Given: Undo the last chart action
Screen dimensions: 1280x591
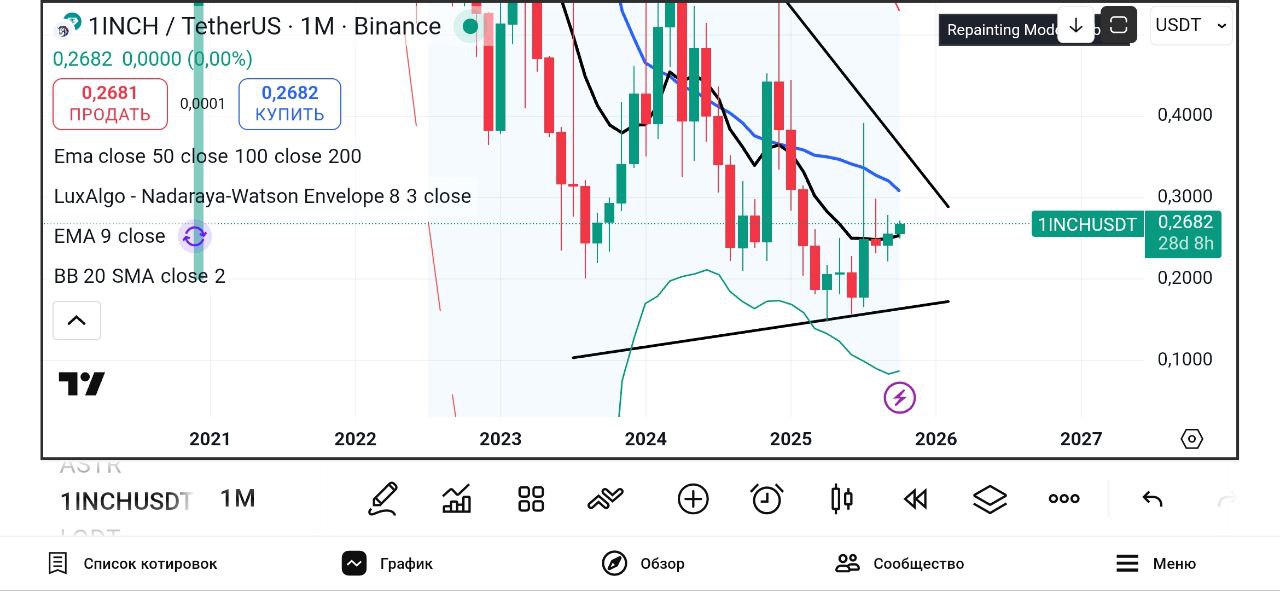Looking at the screenshot, I should [x=1152, y=499].
